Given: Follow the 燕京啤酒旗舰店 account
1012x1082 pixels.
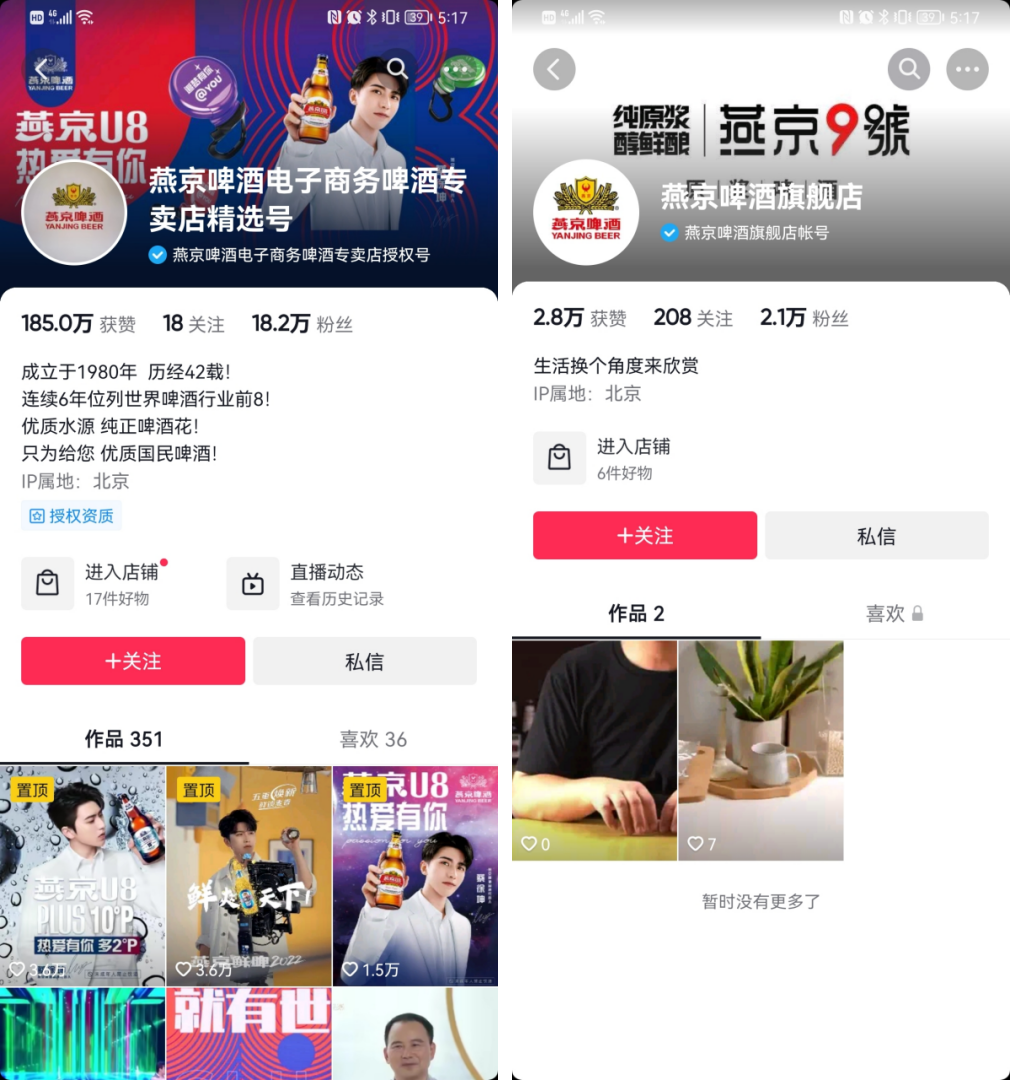Looking at the screenshot, I should pyautogui.click(x=644, y=536).
